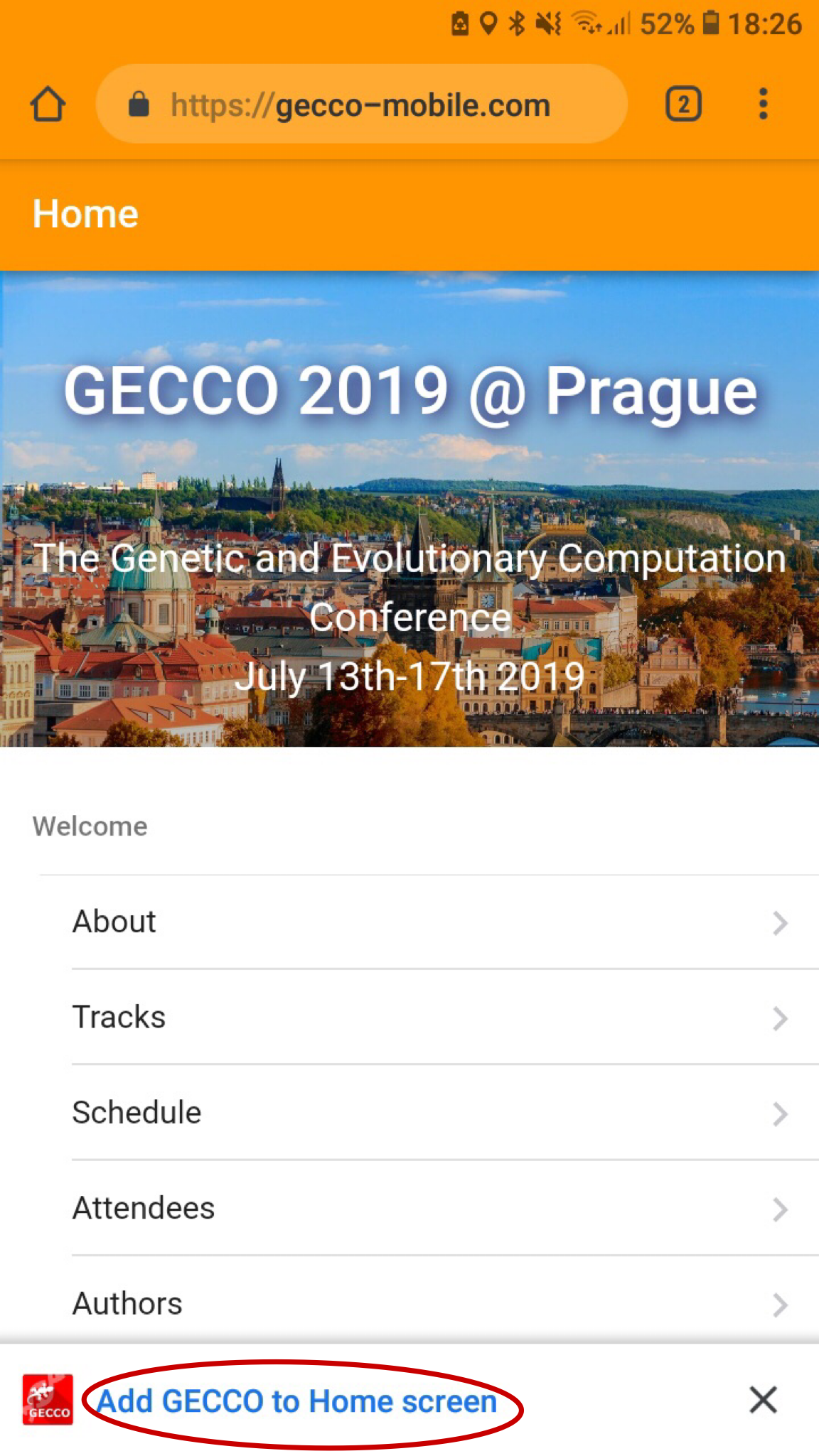Dismiss the Add to Home screen banner
The height and width of the screenshot is (1456, 819).
[763, 1400]
